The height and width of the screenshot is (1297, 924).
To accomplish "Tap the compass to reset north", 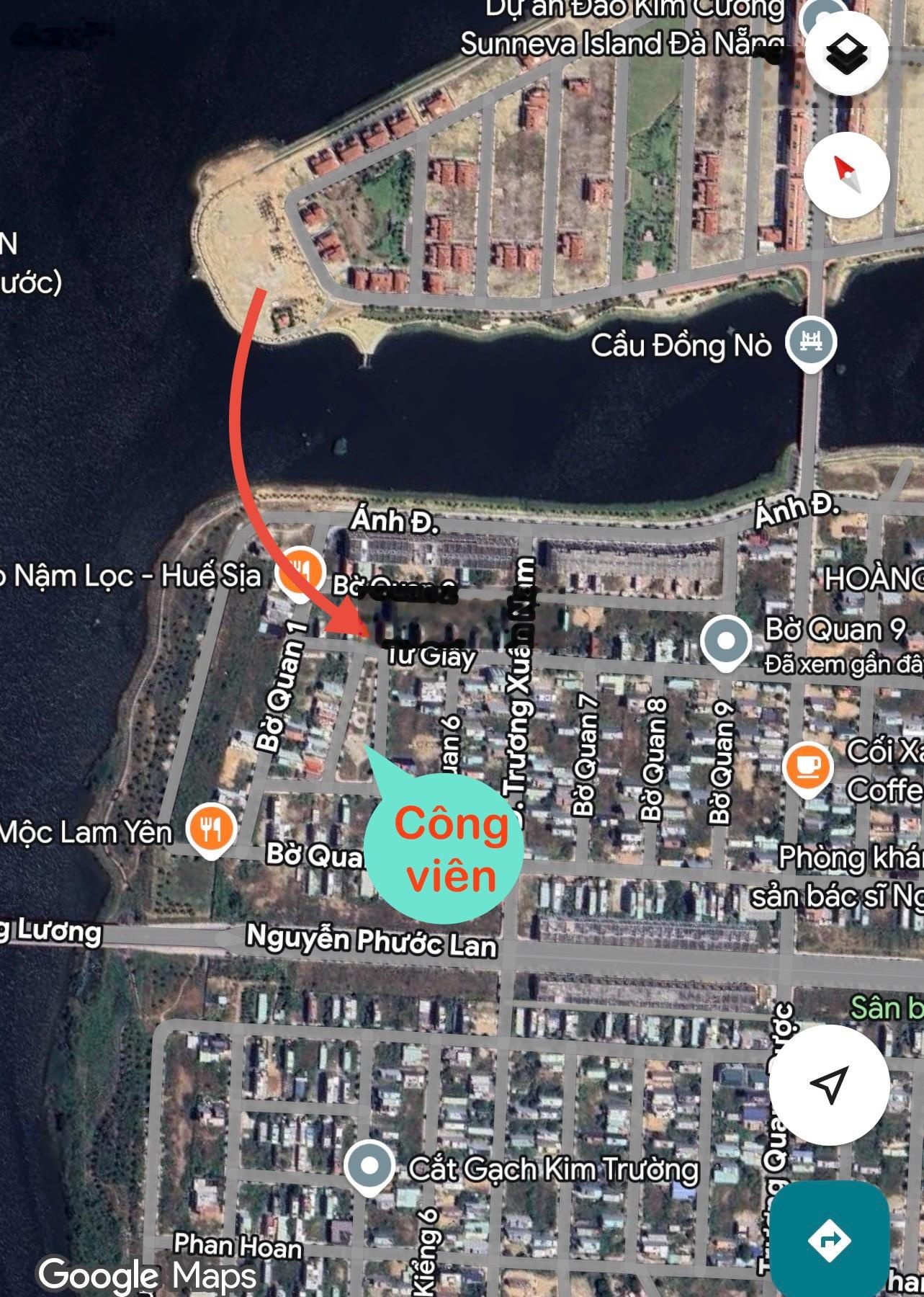I will tap(847, 175).
